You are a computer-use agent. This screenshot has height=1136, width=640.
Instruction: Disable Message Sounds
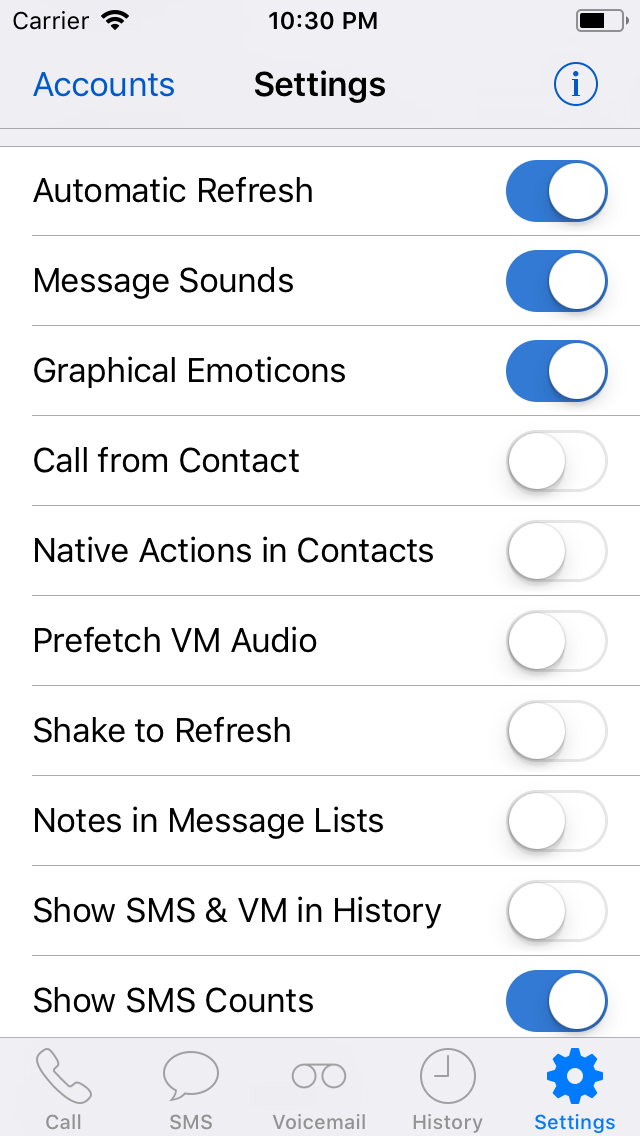(x=556, y=281)
